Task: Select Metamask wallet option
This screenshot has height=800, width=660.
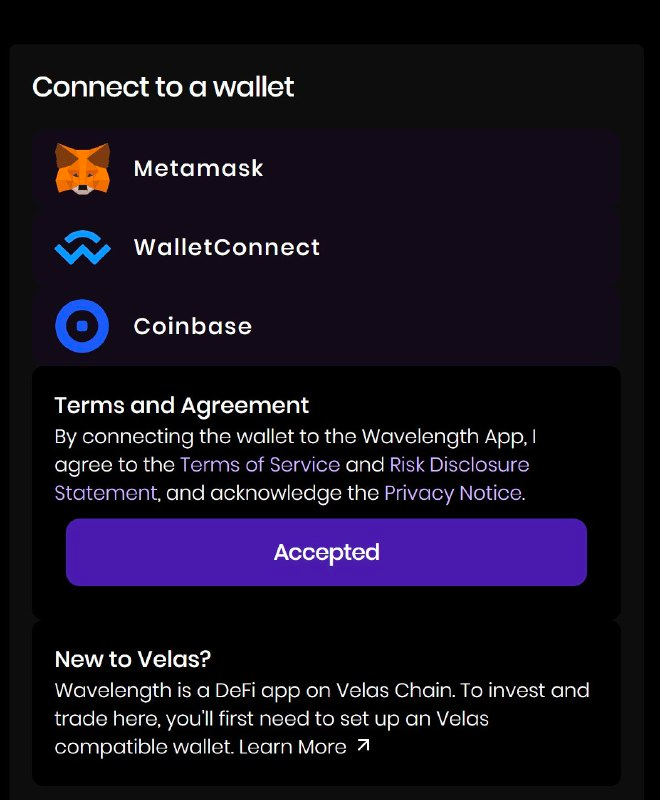Action: [325, 168]
